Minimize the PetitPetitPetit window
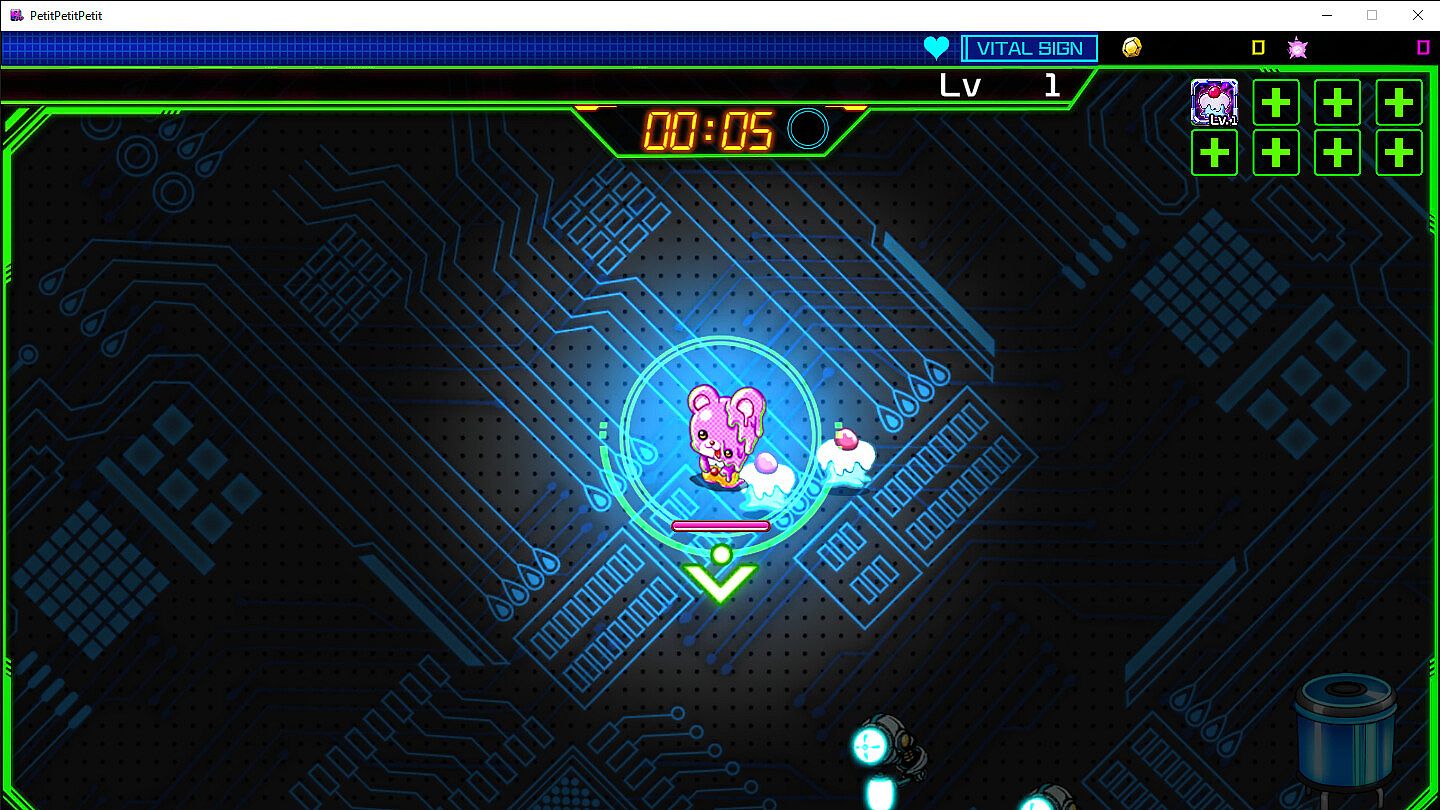This screenshot has width=1440, height=810. tap(1327, 15)
